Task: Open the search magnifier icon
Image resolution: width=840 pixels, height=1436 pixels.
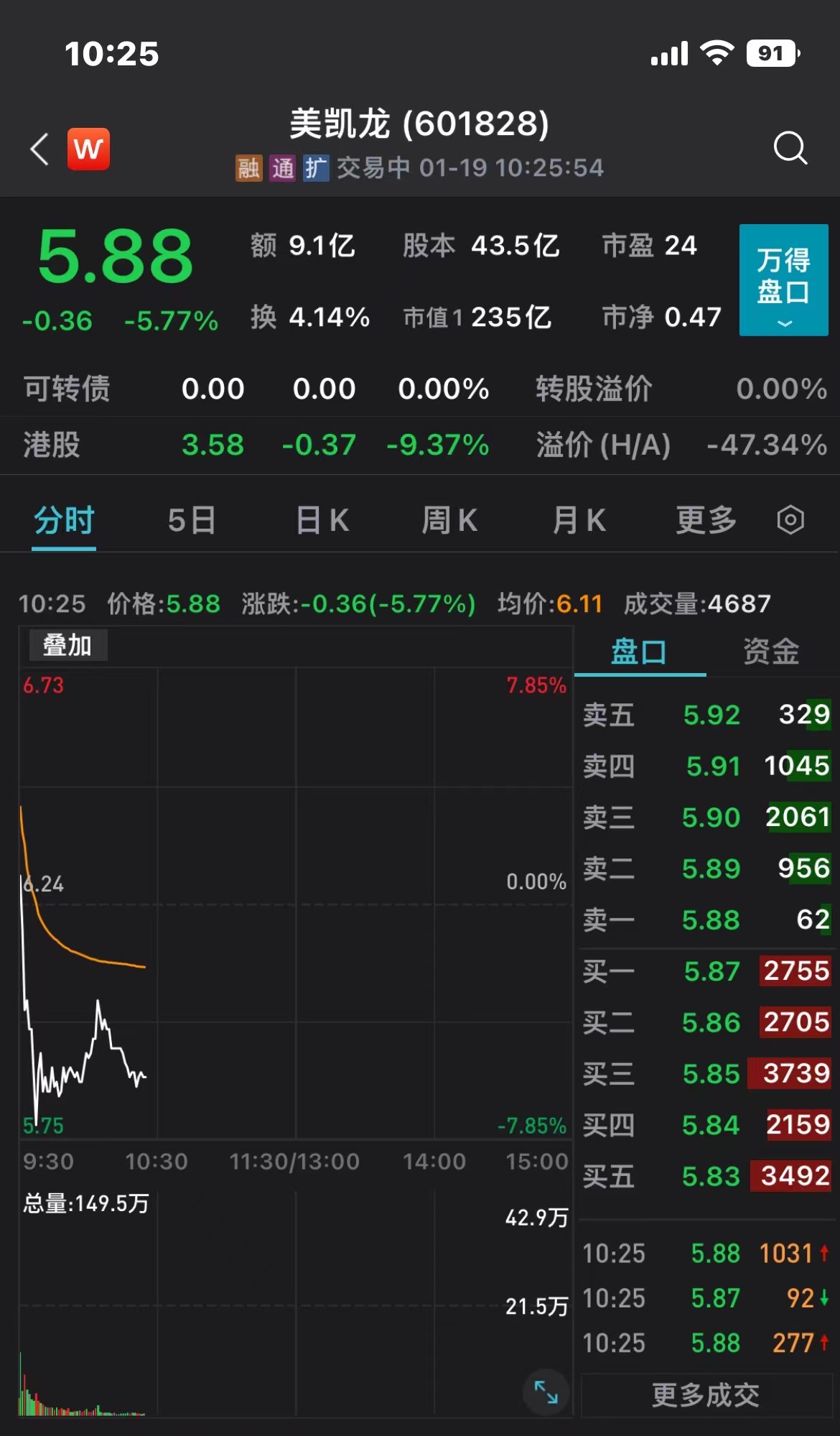Action: pos(790,149)
